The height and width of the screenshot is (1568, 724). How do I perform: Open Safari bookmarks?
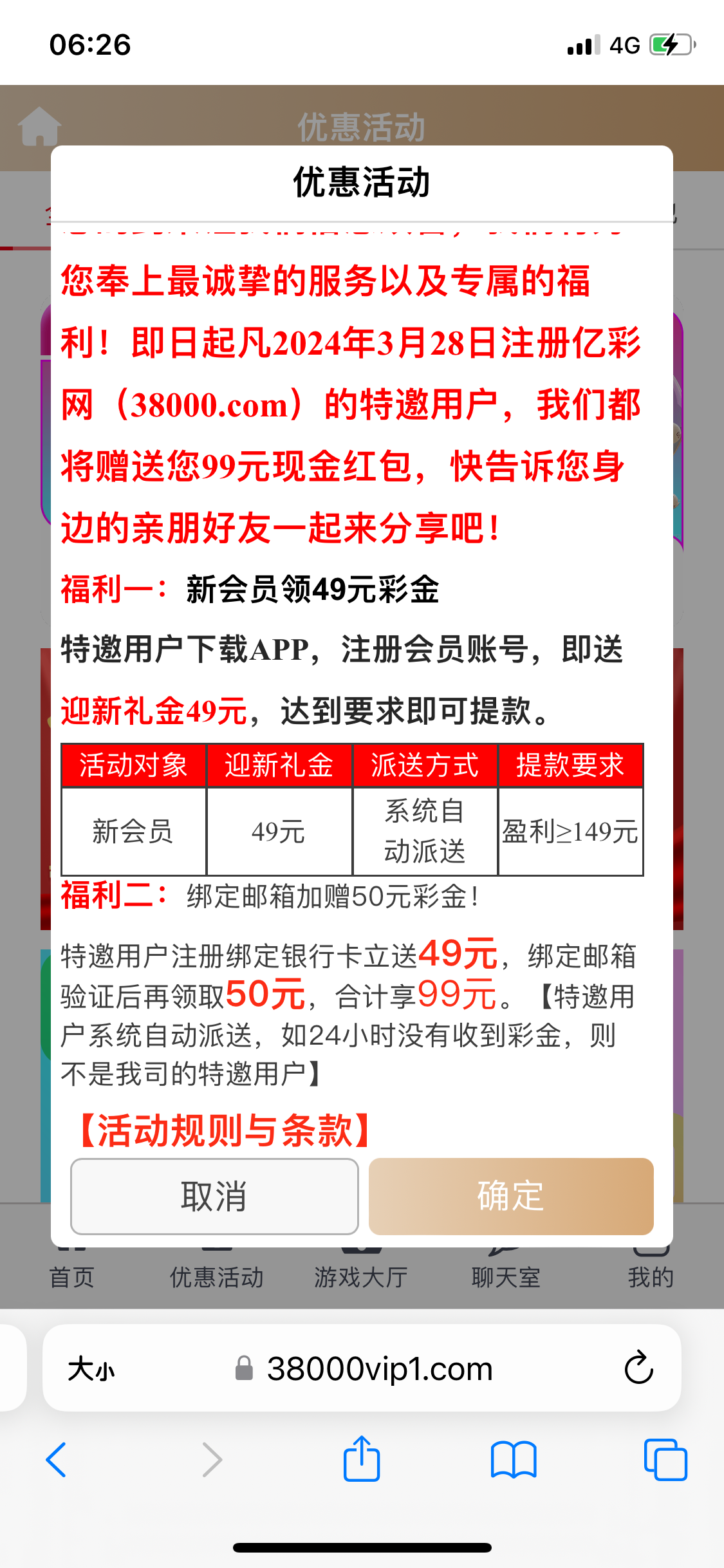coord(513,1460)
